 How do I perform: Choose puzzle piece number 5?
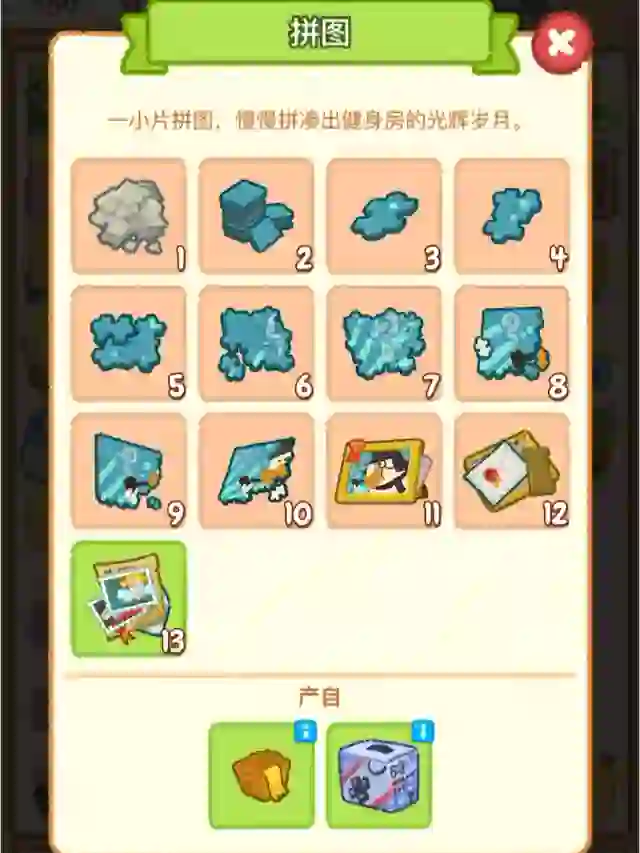point(128,344)
